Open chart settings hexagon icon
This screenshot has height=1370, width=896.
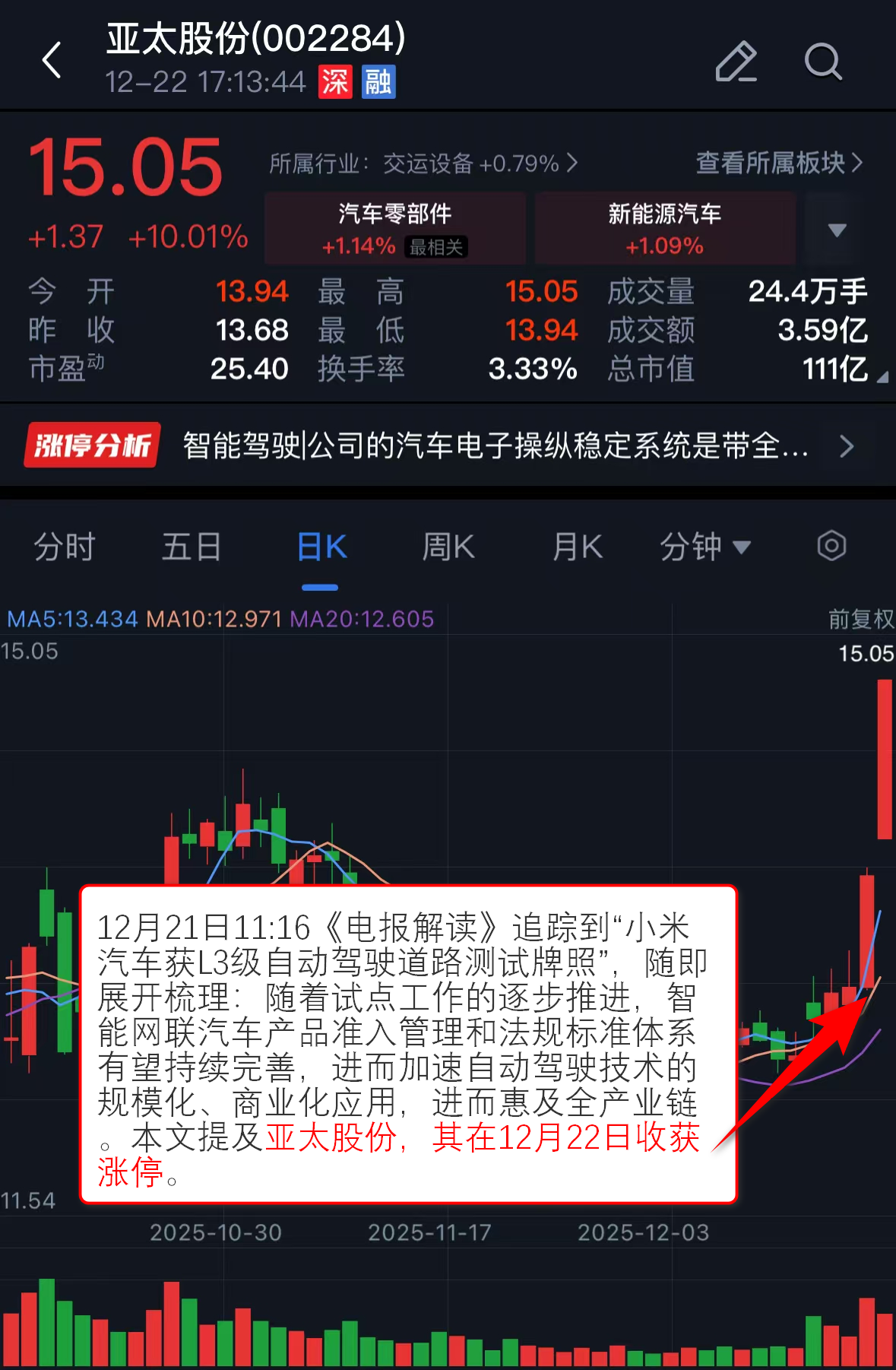pyautogui.click(x=831, y=546)
